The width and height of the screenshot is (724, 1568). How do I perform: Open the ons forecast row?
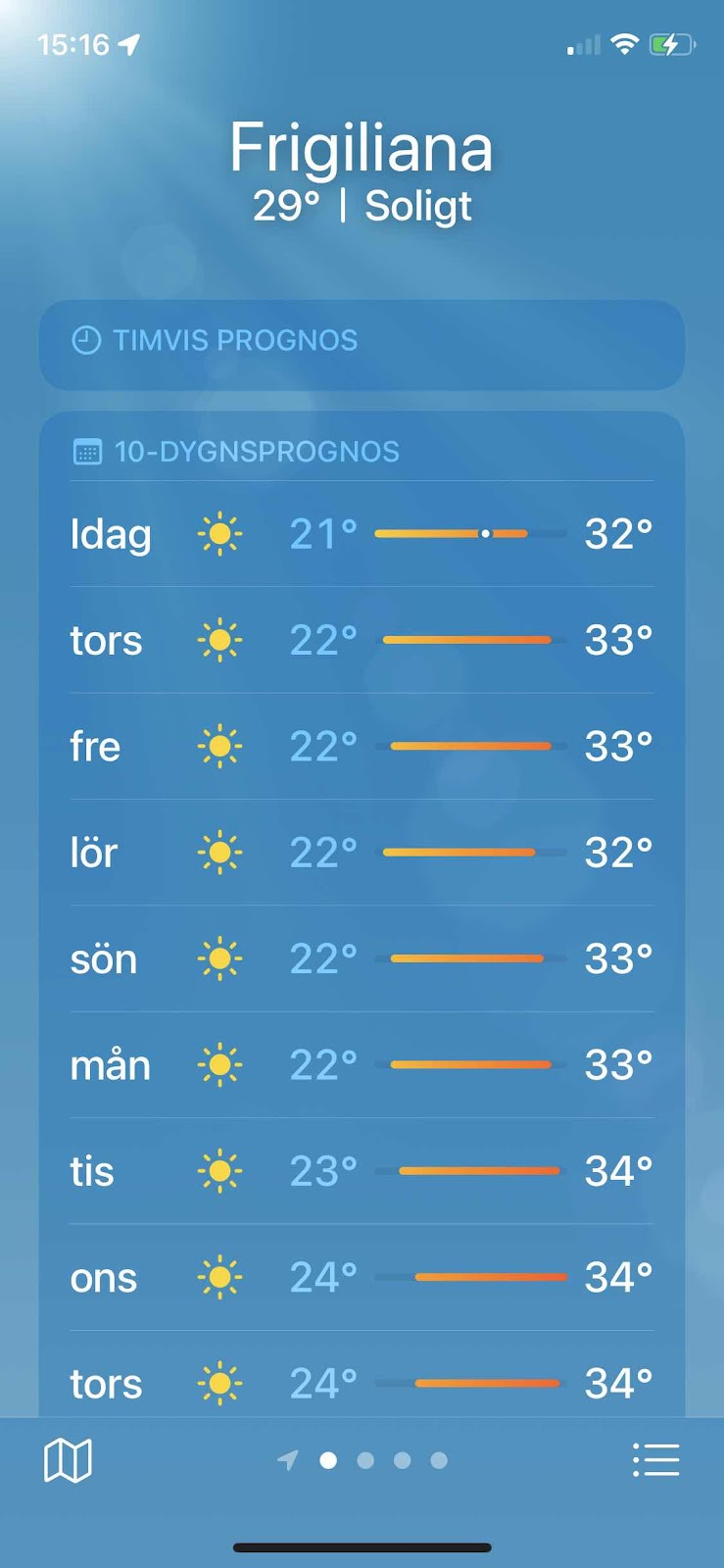[x=362, y=1278]
